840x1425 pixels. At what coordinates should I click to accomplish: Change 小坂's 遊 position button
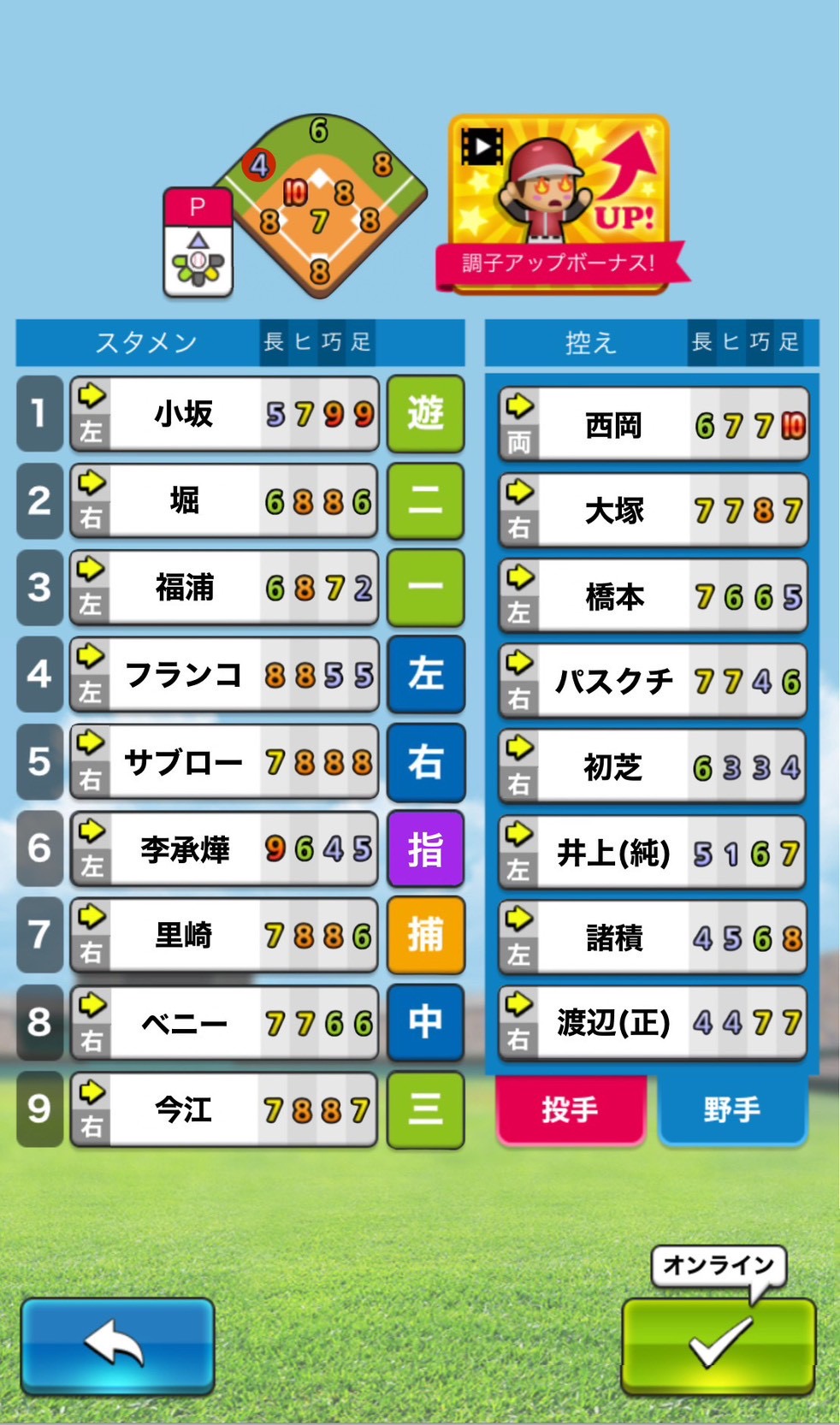pos(425,414)
